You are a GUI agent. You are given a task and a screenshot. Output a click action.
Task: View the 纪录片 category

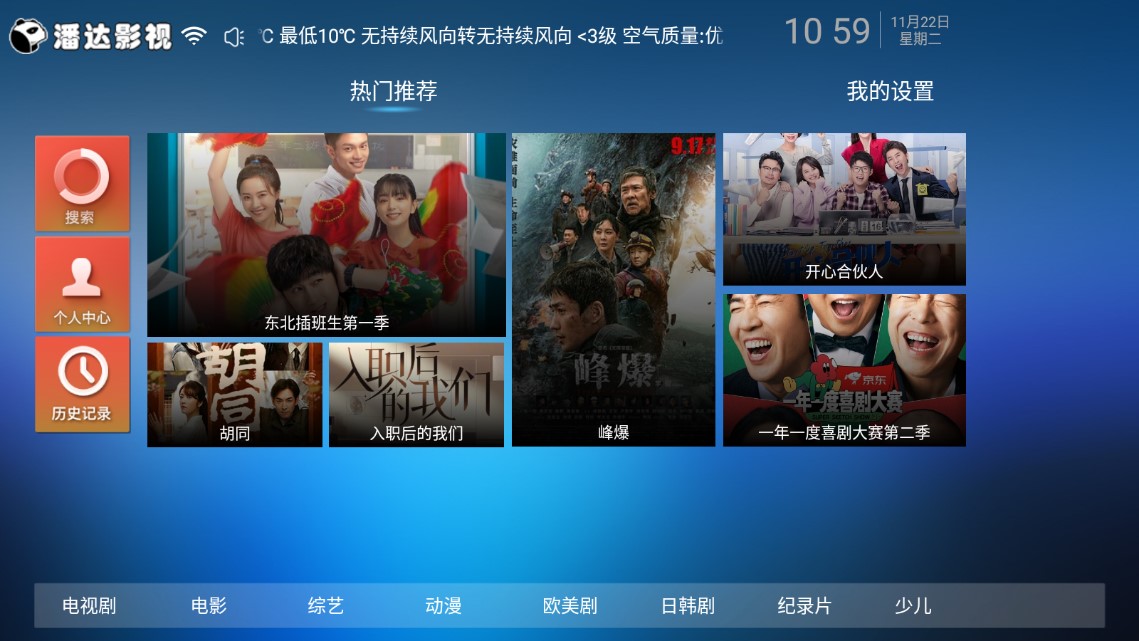(804, 606)
